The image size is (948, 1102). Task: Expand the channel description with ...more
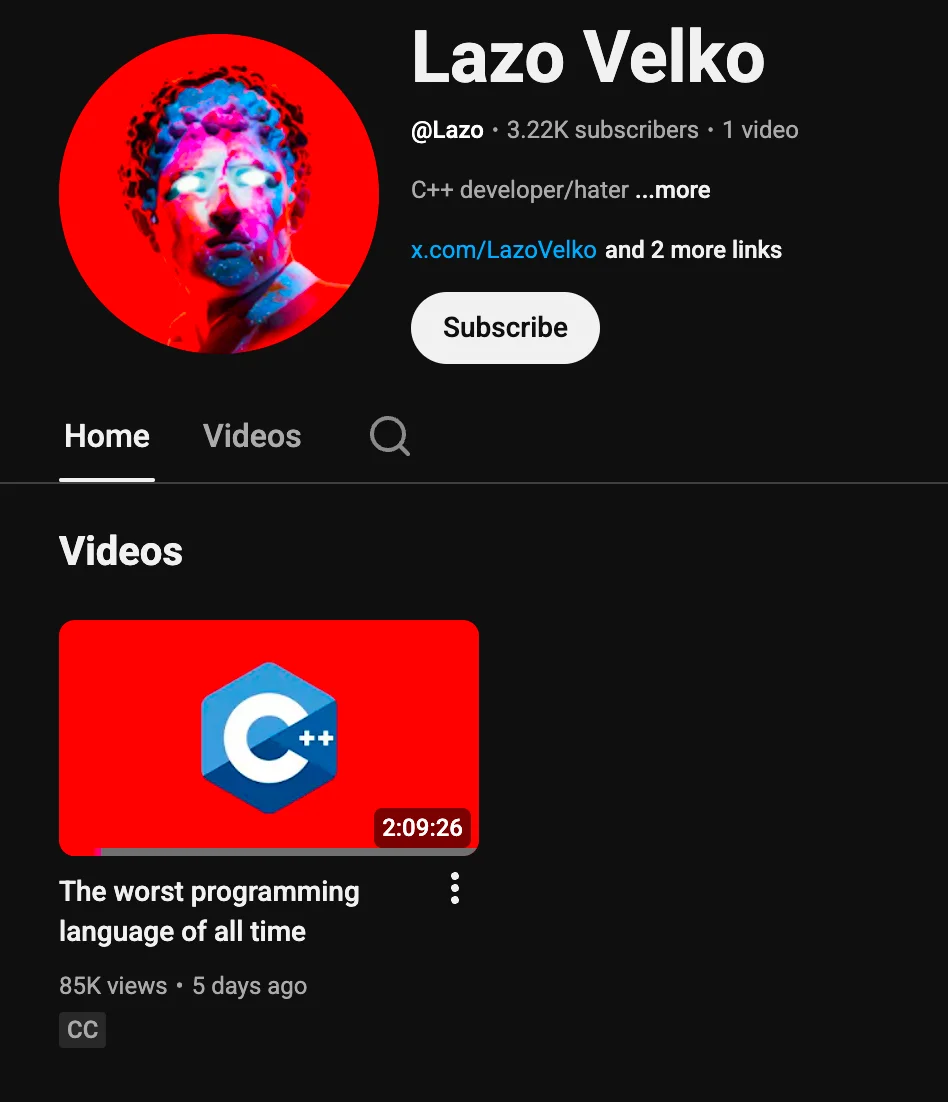point(672,190)
